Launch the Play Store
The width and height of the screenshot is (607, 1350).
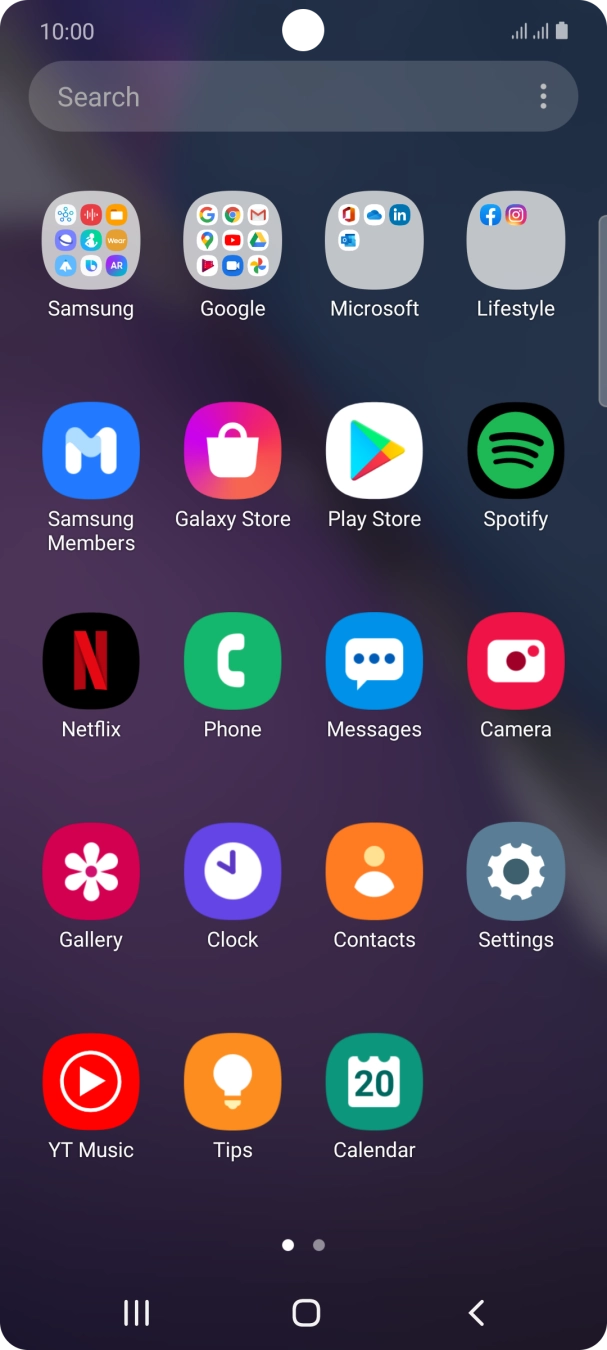374,451
